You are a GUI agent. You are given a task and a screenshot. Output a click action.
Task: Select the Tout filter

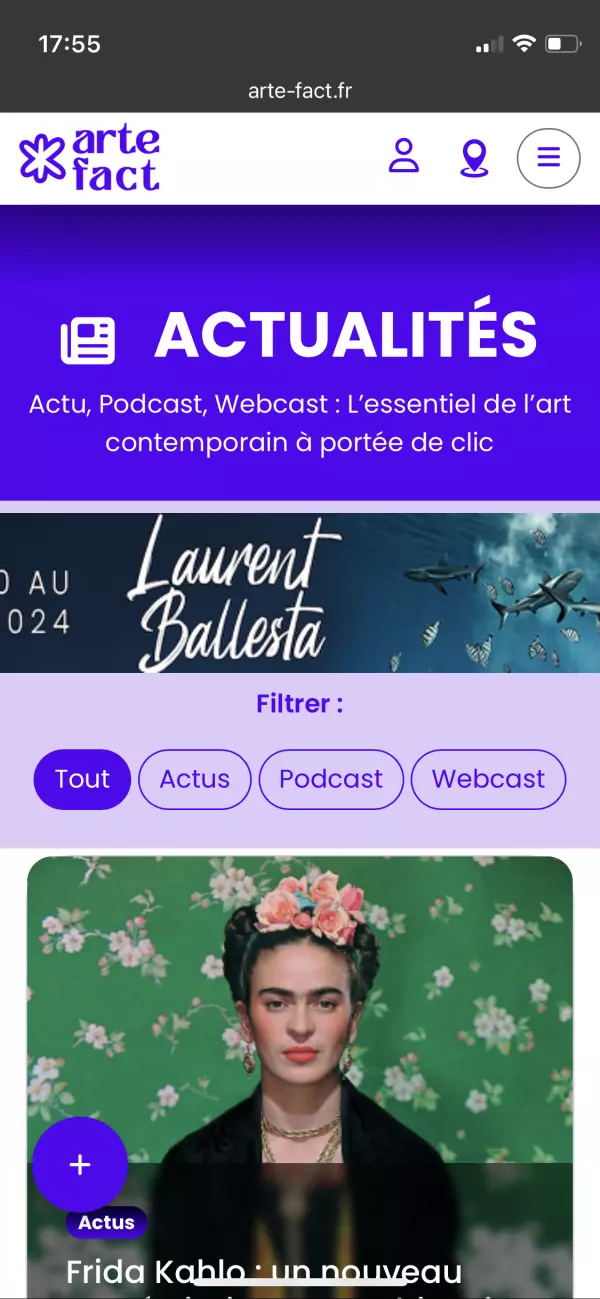[x=82, y=779]
